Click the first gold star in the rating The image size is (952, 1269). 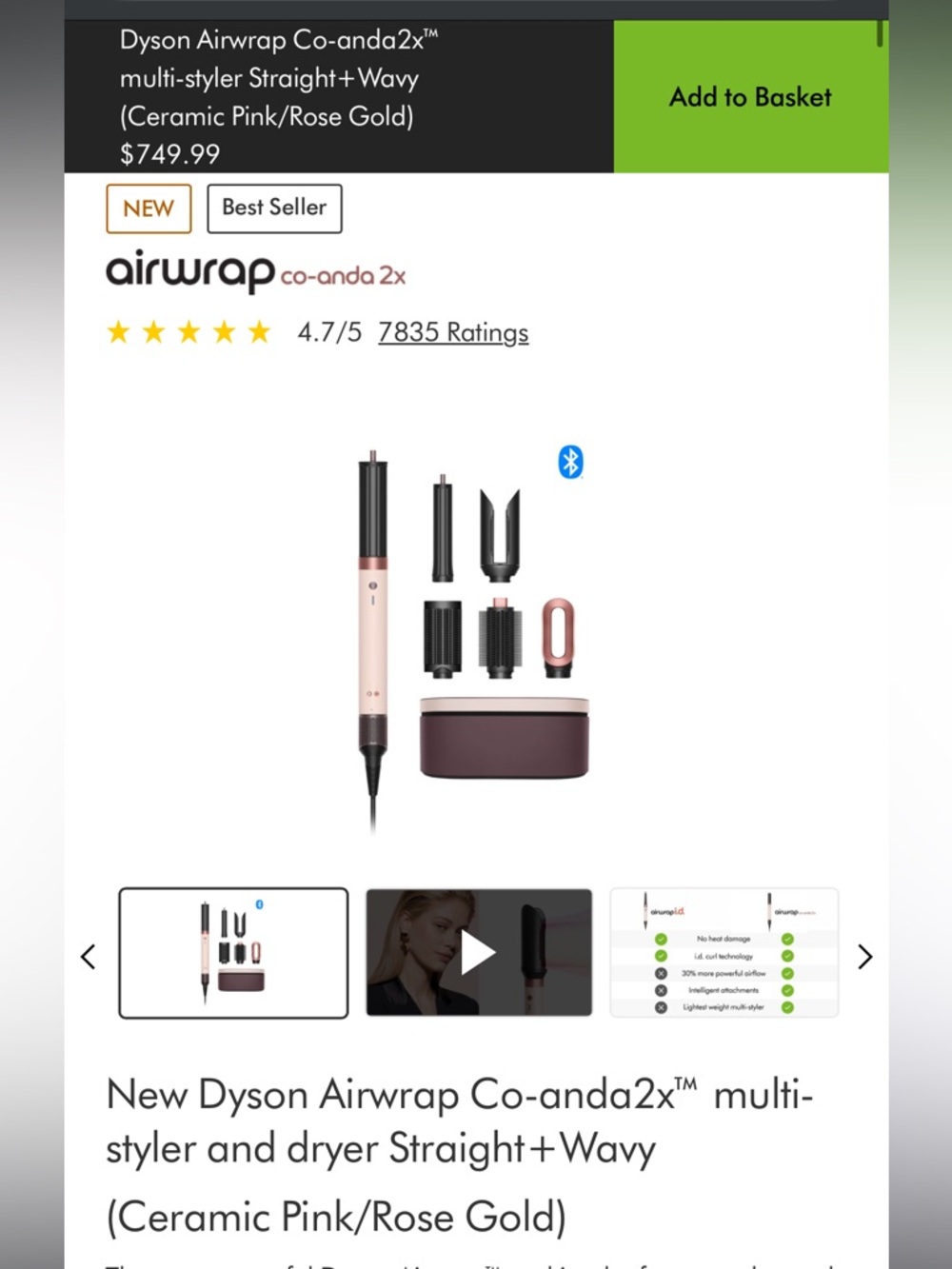[x=119, y=331]
